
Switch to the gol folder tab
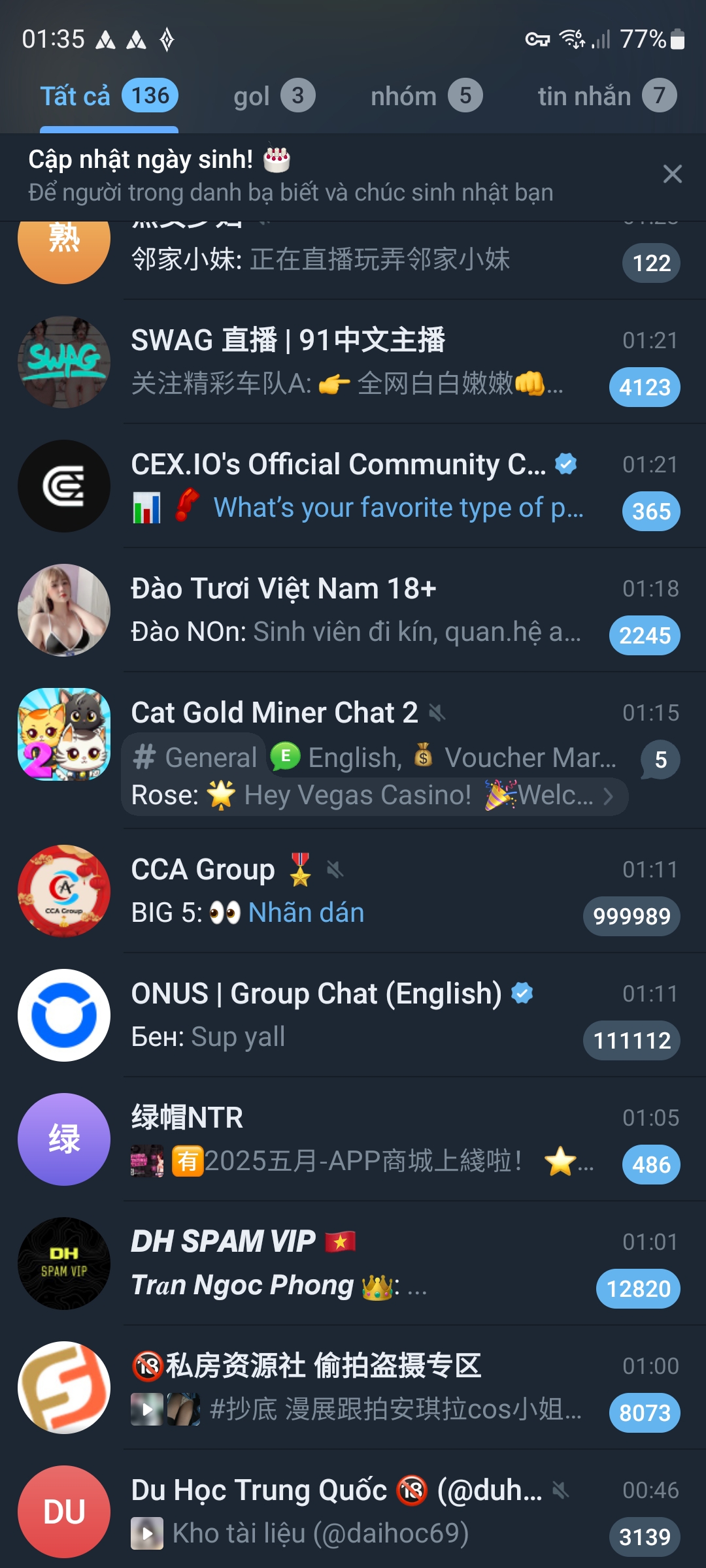click(x=273, y=96)
